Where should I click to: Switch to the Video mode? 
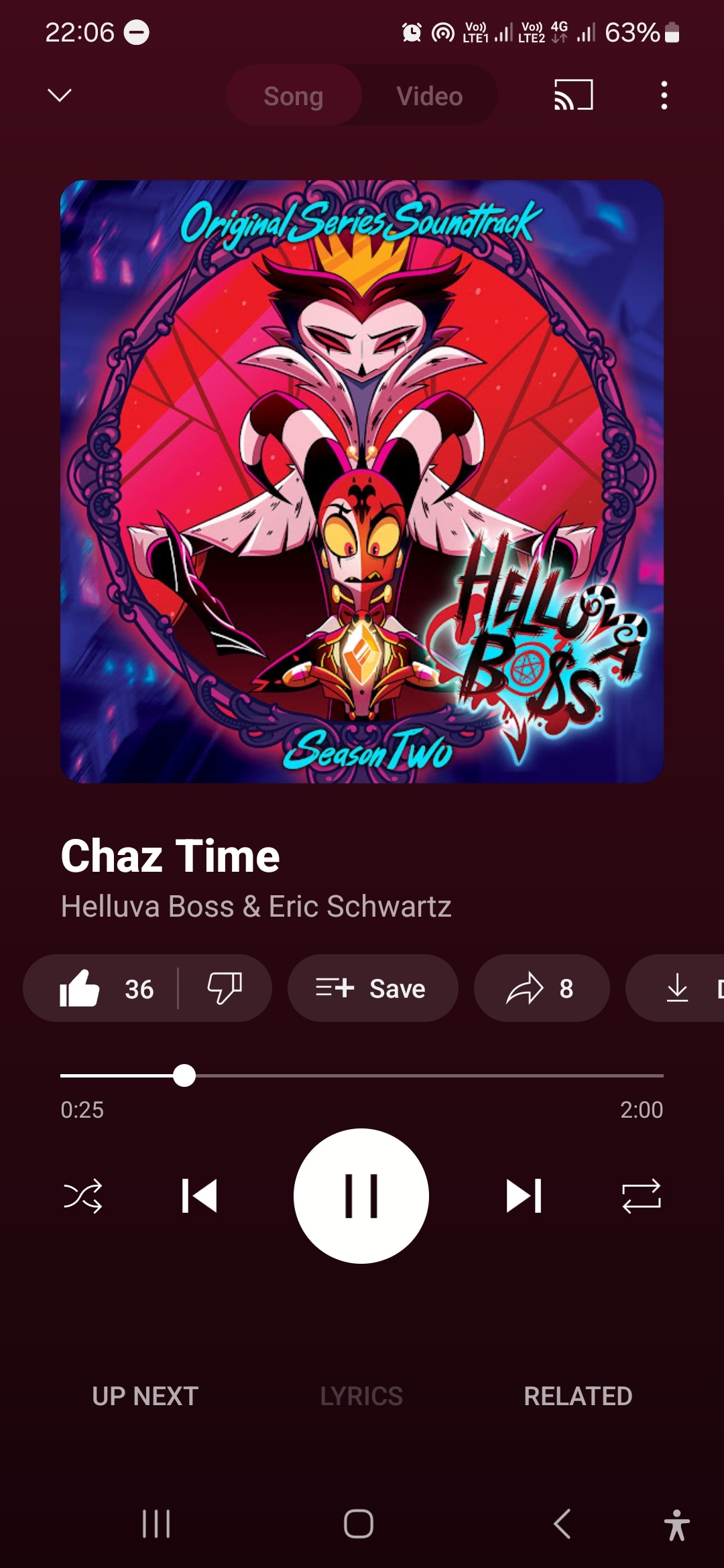[429, 96]
